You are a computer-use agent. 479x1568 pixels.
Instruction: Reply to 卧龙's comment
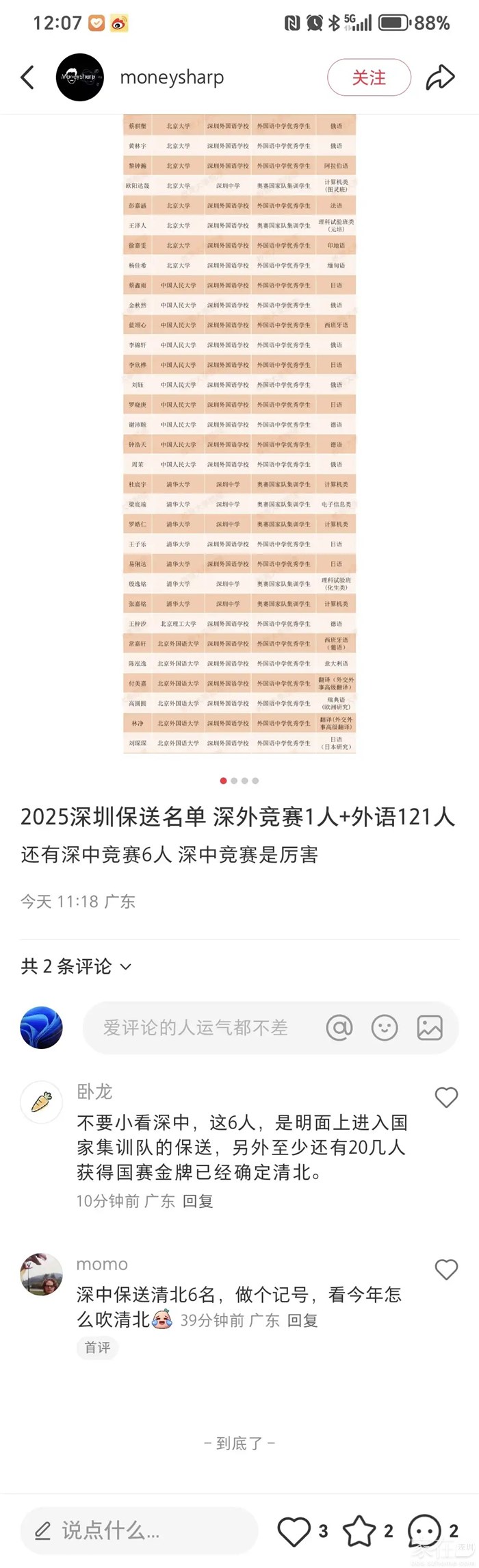pyautogui.click(x=198, y=1200)
